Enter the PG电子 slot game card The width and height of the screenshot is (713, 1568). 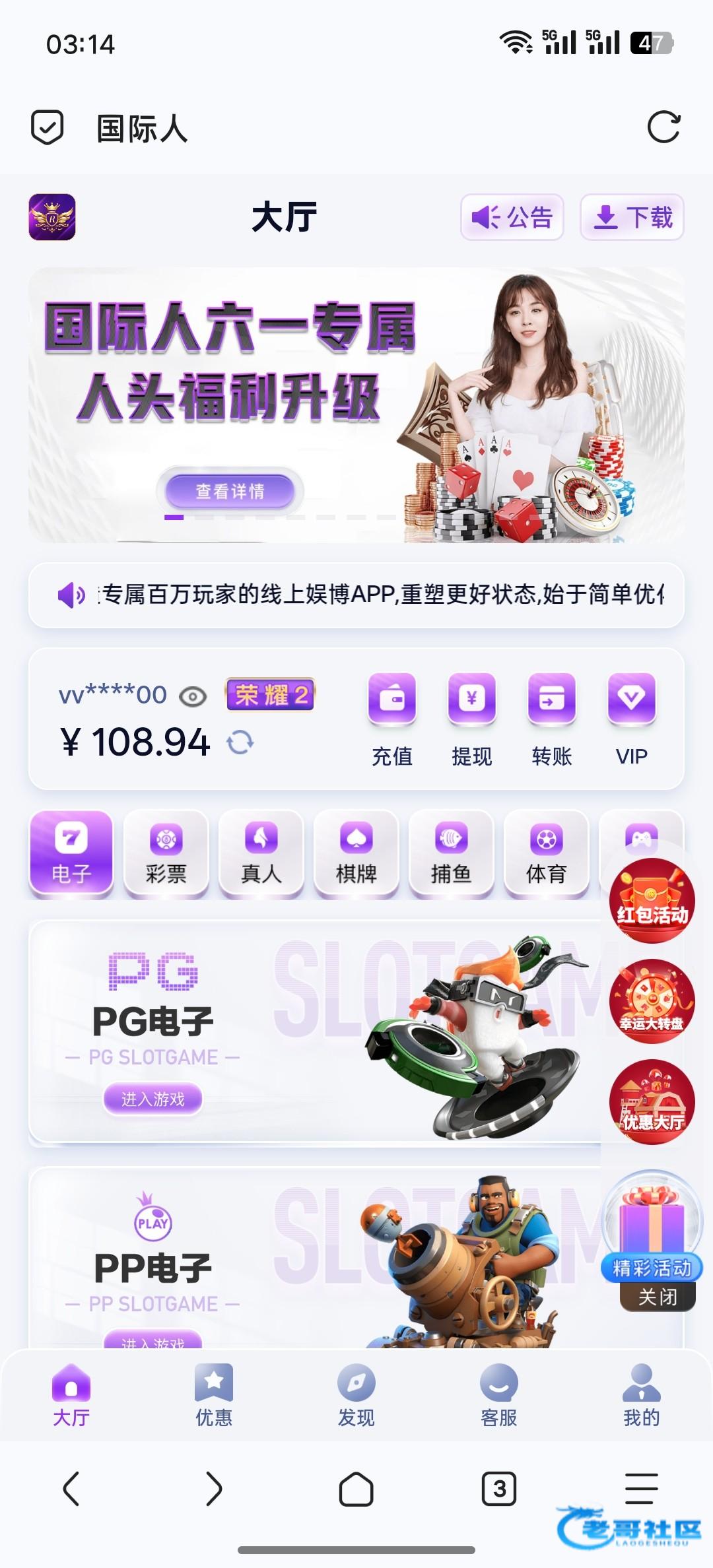153,1099
